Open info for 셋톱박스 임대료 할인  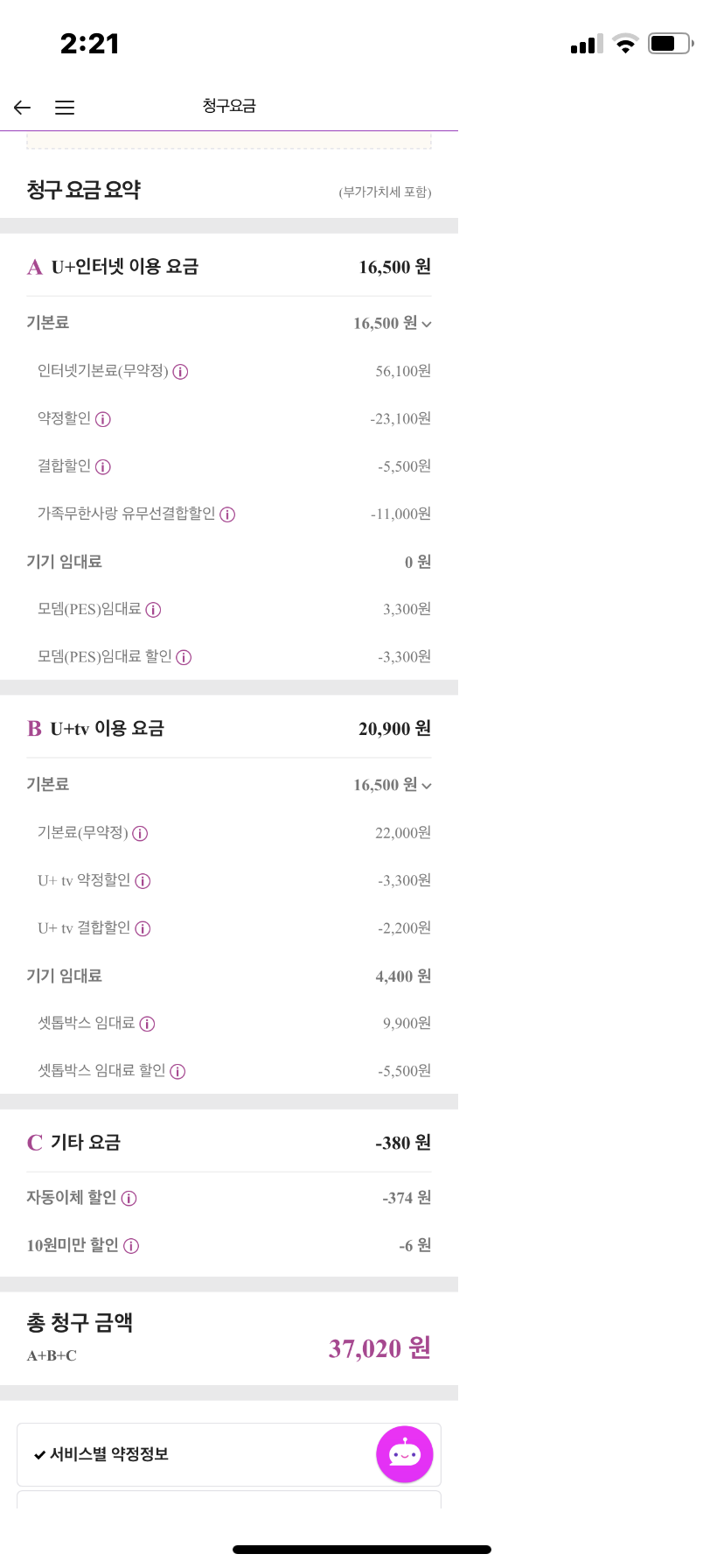point(178,1071)
